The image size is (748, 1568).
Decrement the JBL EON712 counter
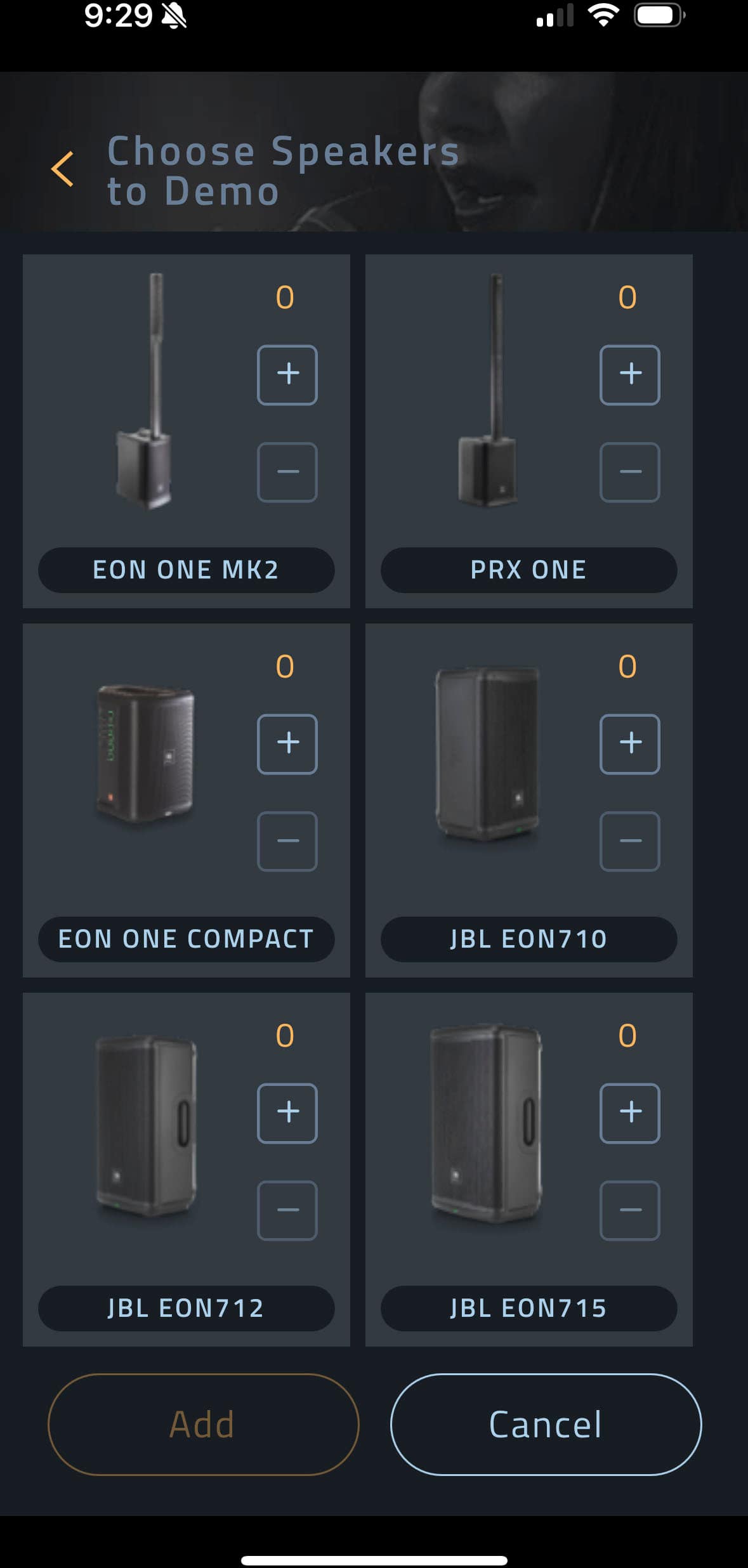[x=287, y=1210]
